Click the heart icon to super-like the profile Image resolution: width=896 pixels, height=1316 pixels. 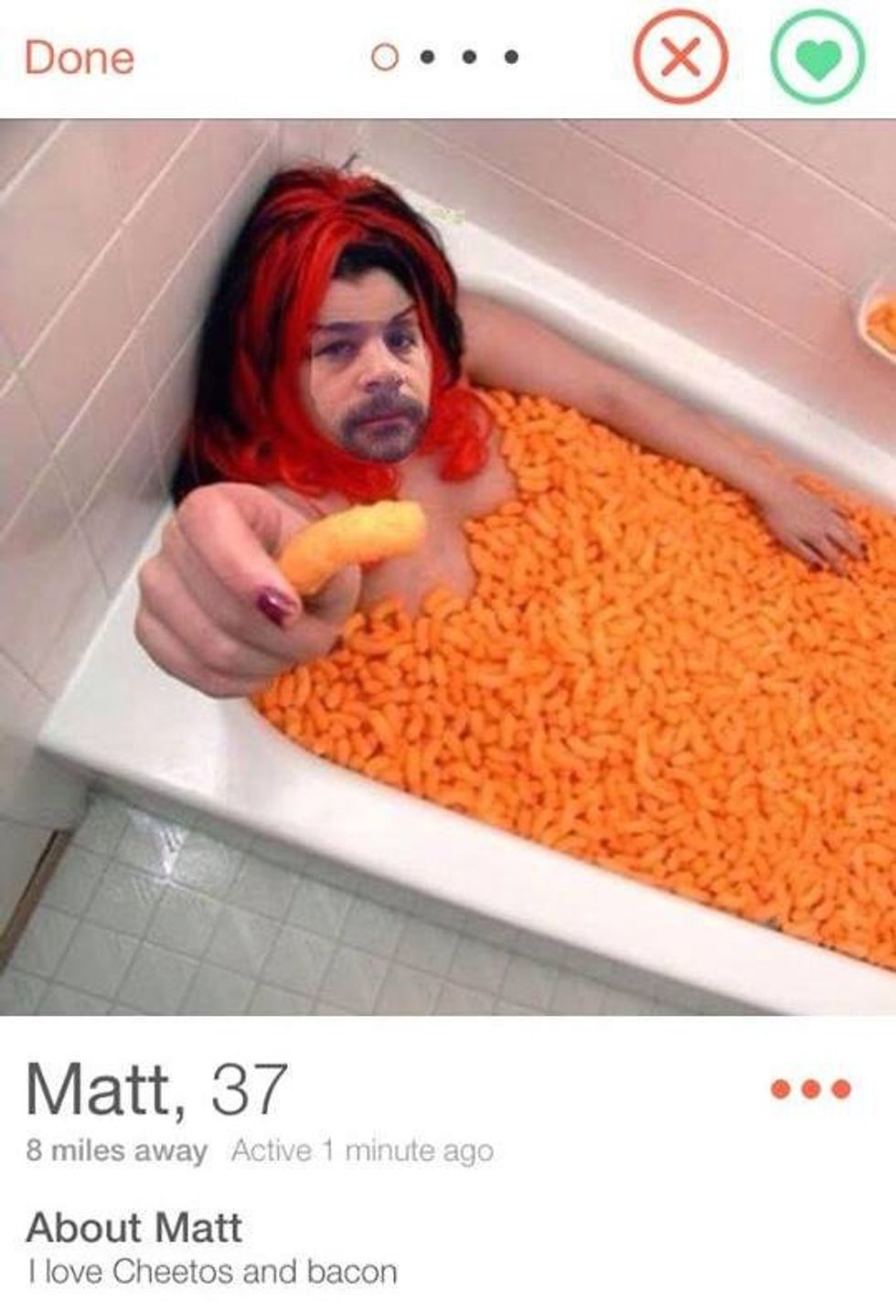click(x=816, y=57)
